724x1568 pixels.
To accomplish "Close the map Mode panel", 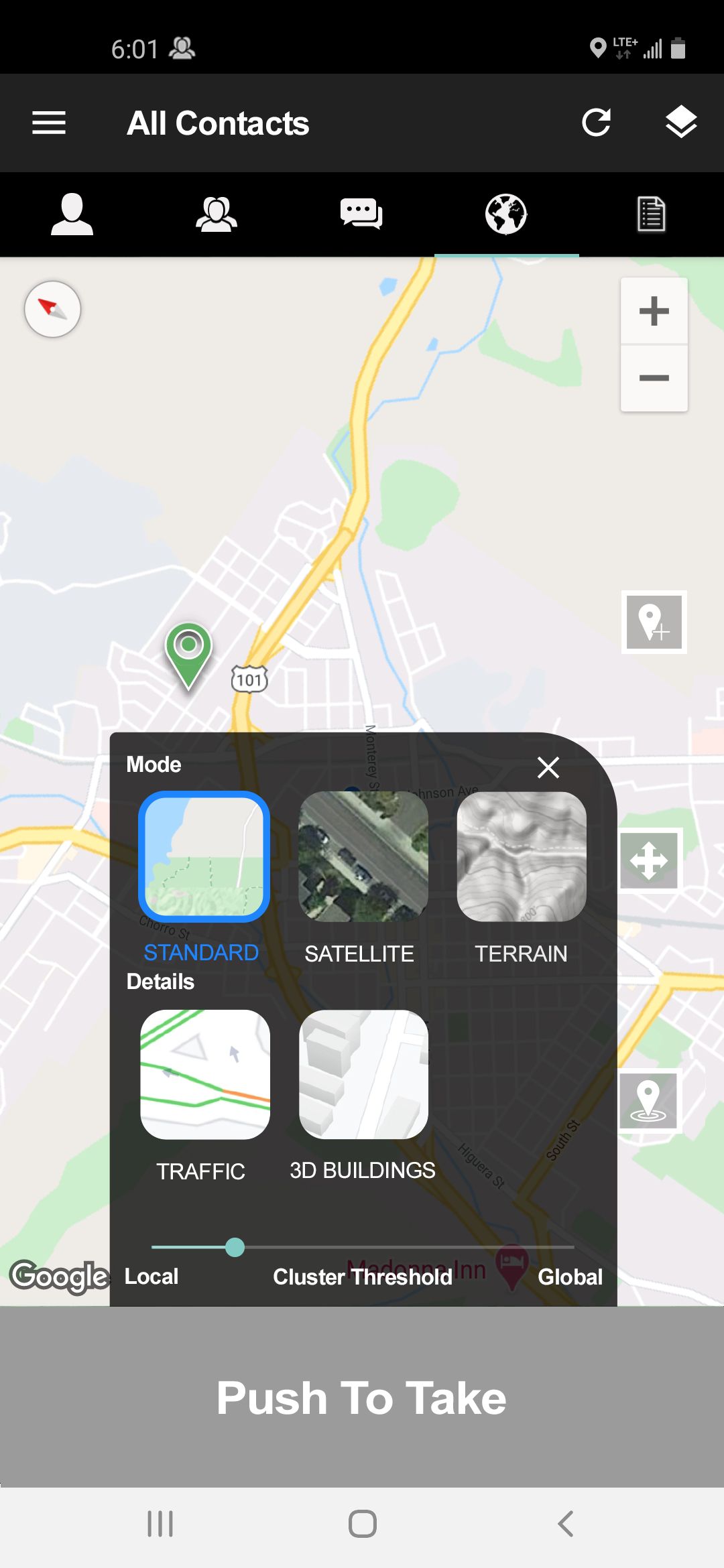I will click(x=548, y=767).
